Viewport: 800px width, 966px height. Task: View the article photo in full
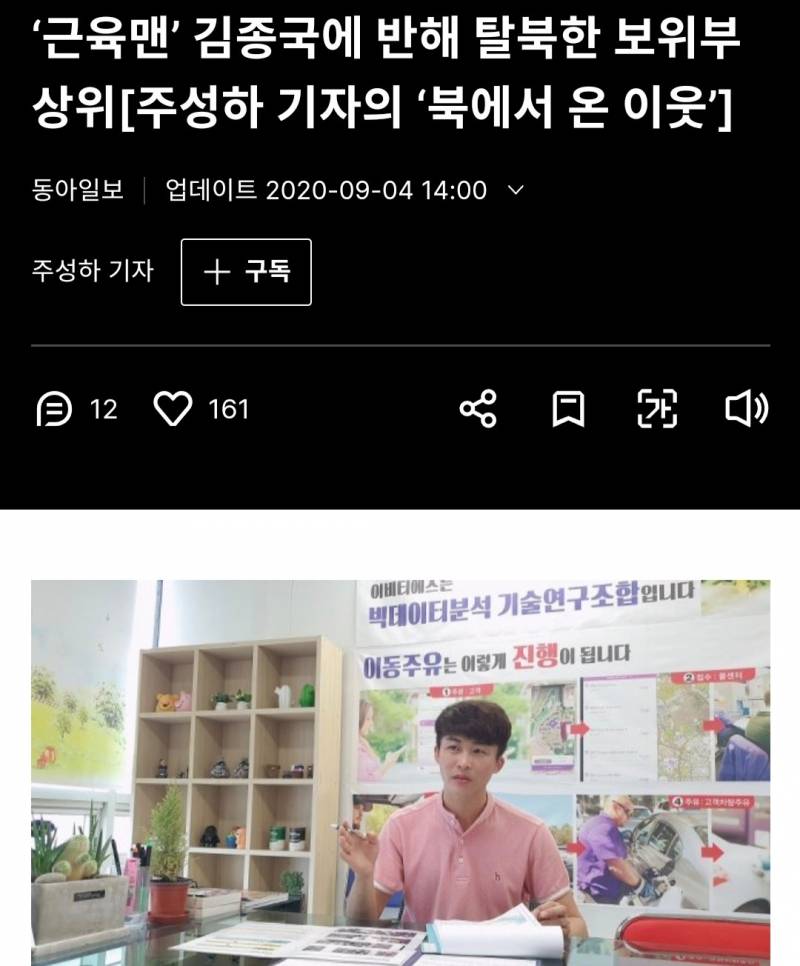pos(400,772)
